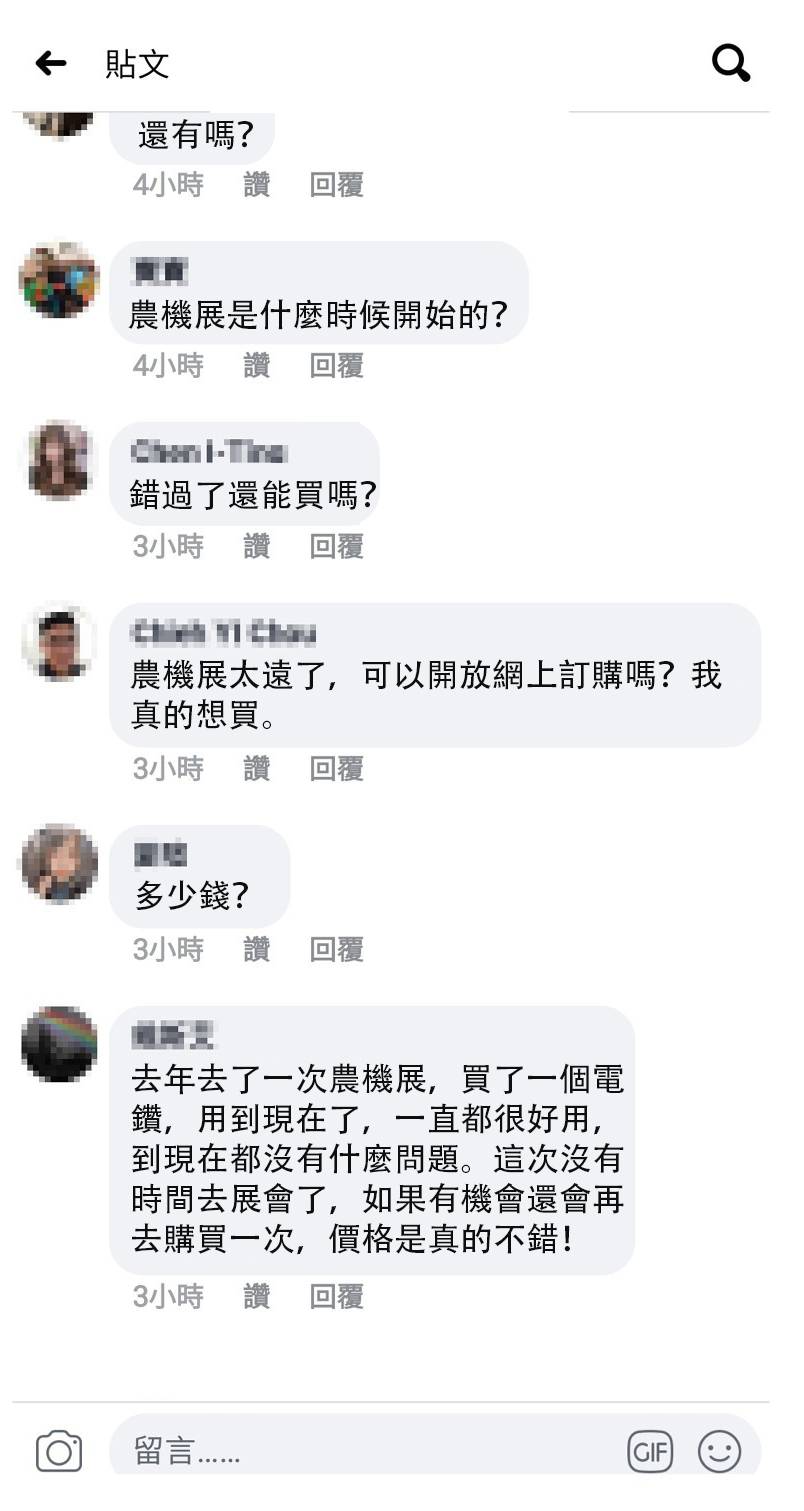Like the comment '農機展是什麼時候開始的?'
Screen dimensions: 804x1511
[256, 366]
